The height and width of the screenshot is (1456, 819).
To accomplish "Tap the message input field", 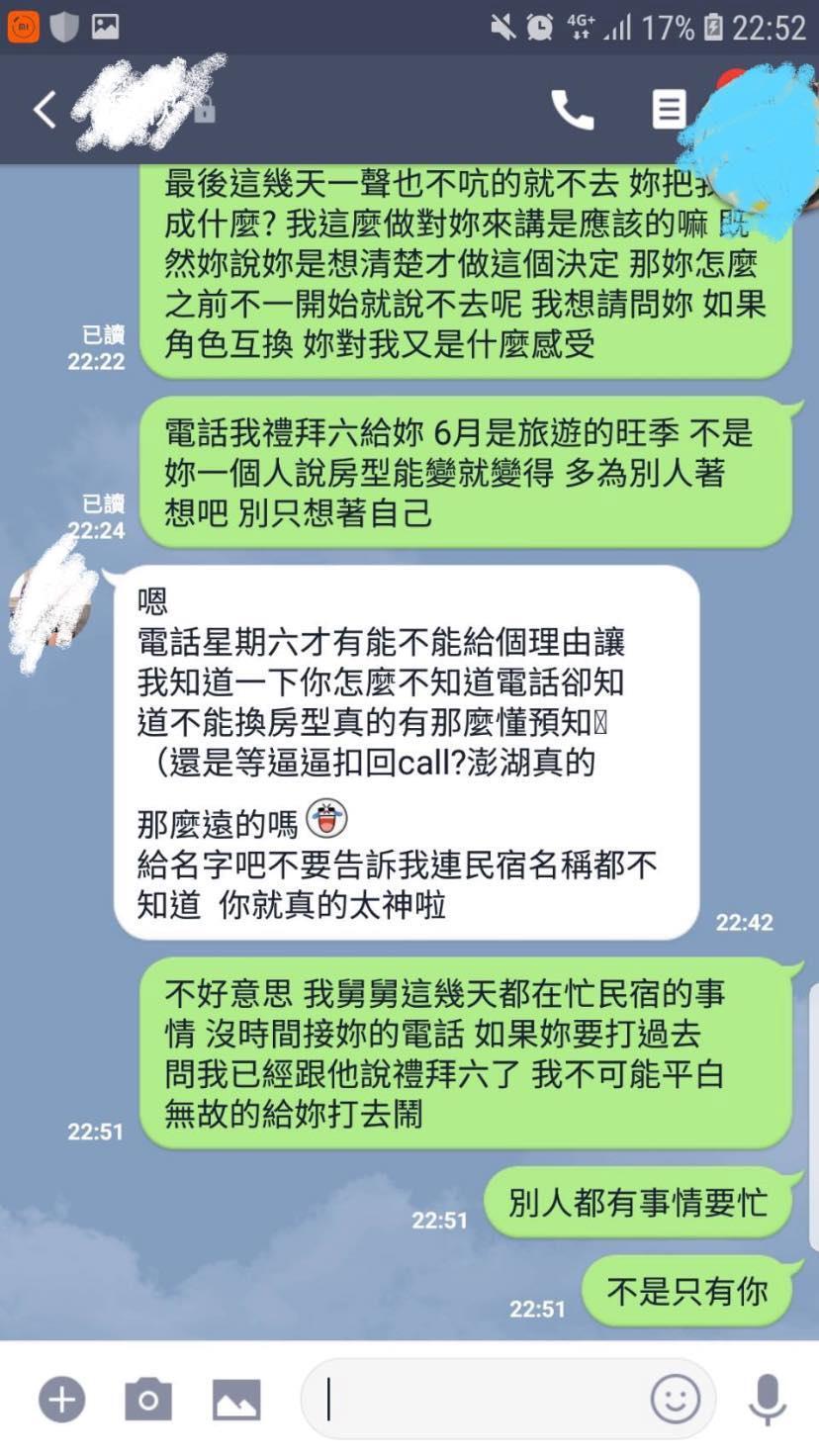I will click(x=475, y=1400).
